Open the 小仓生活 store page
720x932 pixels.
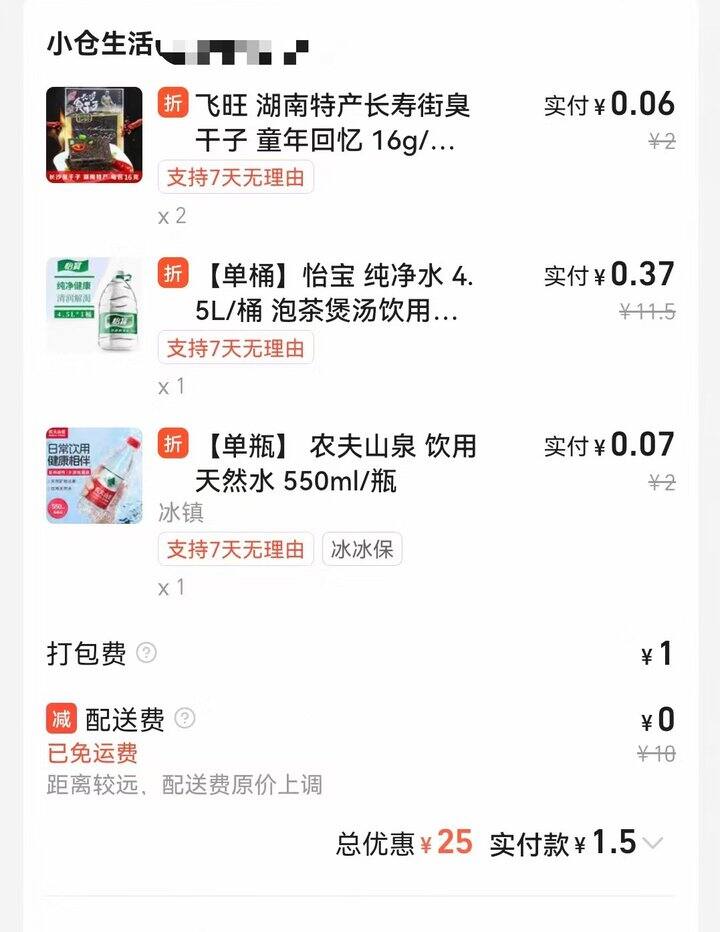pyautogui.click(x=100, y=45)
